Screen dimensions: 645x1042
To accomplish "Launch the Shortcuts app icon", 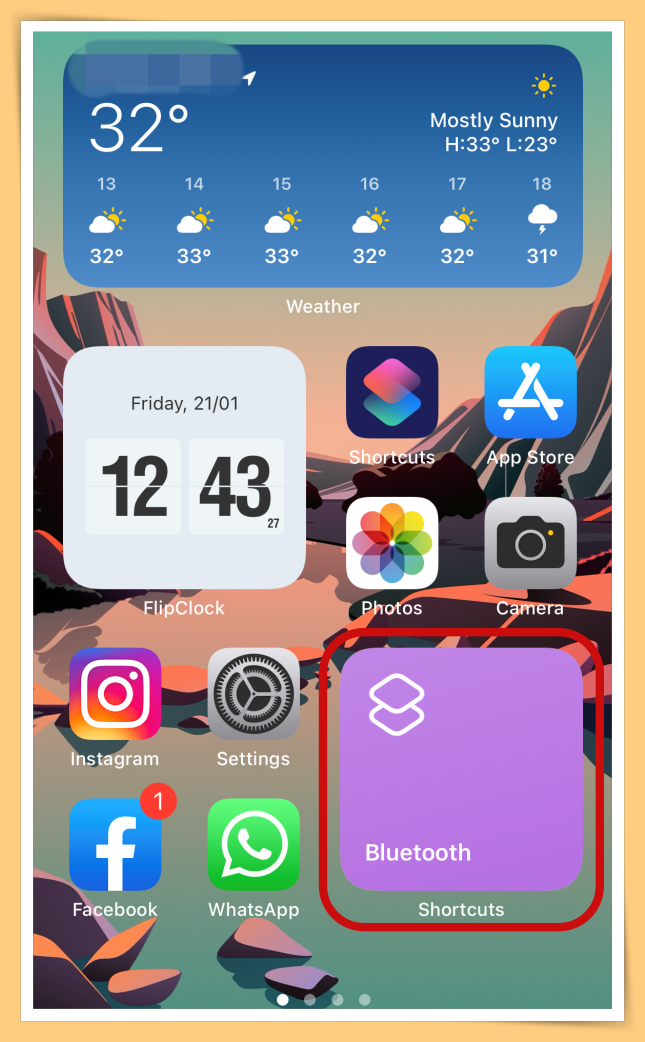I will click(x=392, y=393).
